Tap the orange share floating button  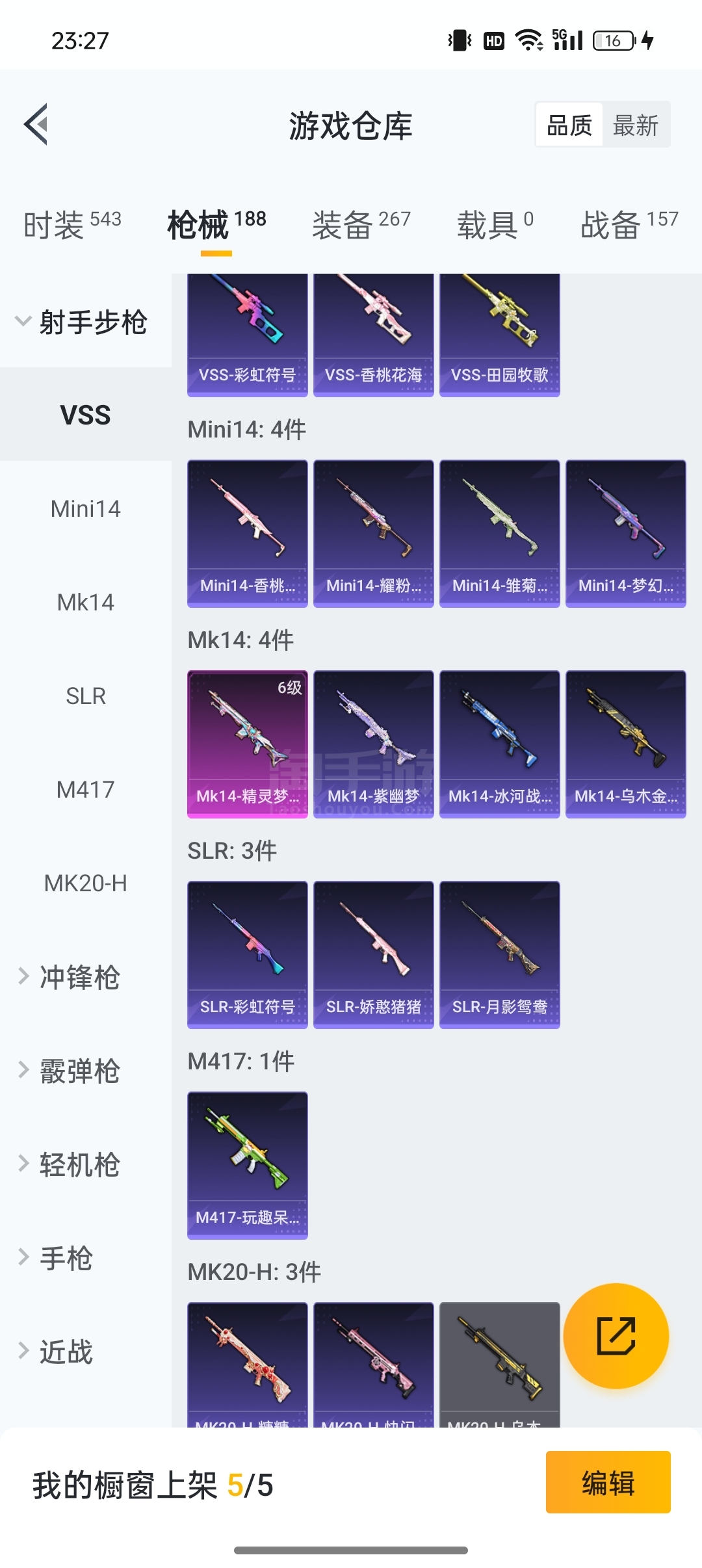(x=616, y=1336)
